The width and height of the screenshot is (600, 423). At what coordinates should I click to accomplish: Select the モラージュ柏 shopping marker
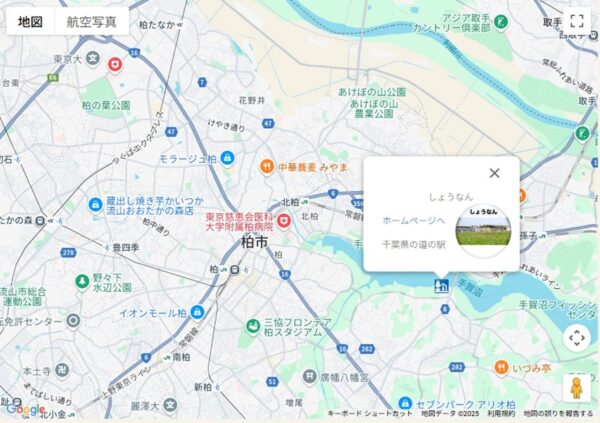click(227, 158)
